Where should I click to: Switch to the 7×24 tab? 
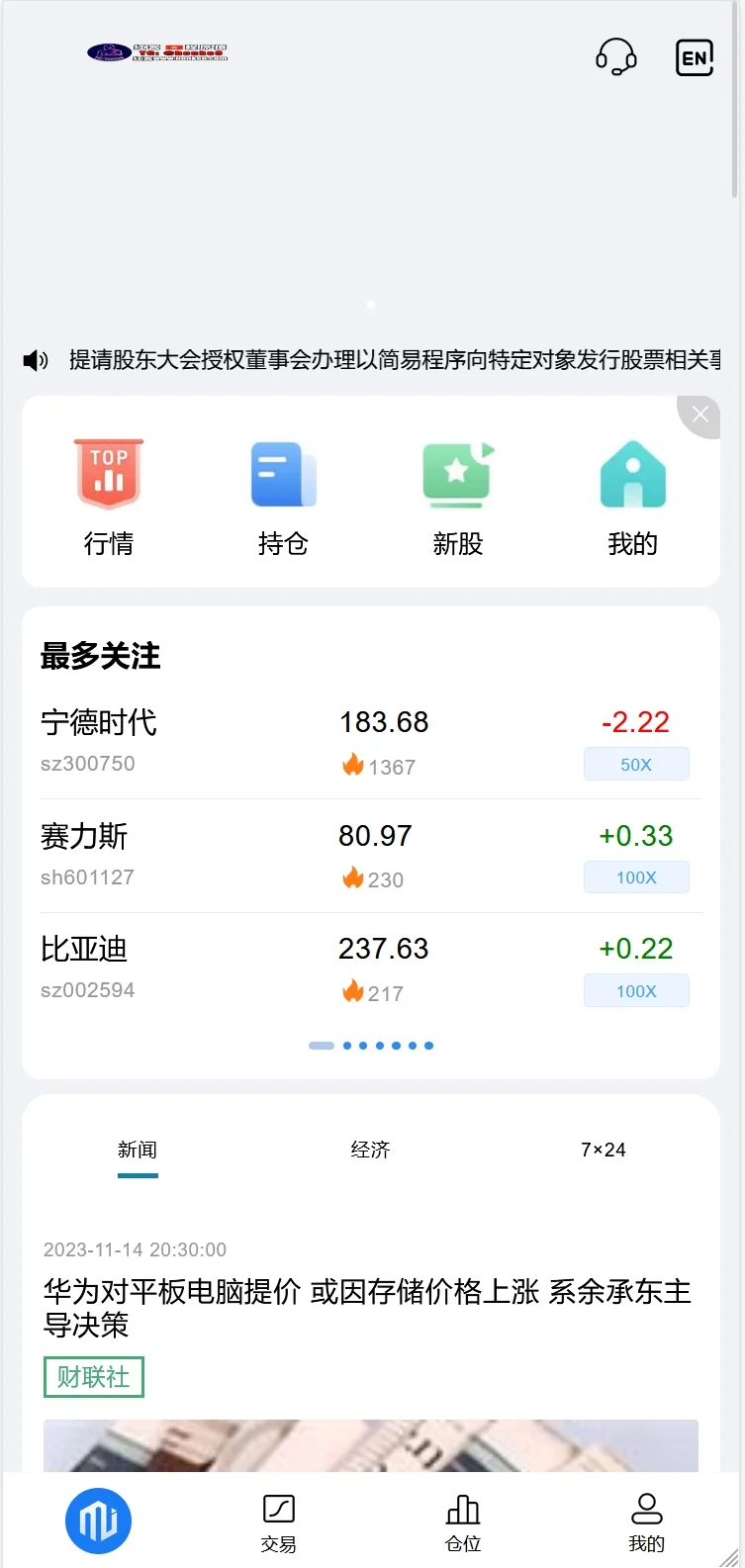pyautogui.click(x=603, y=1151)
